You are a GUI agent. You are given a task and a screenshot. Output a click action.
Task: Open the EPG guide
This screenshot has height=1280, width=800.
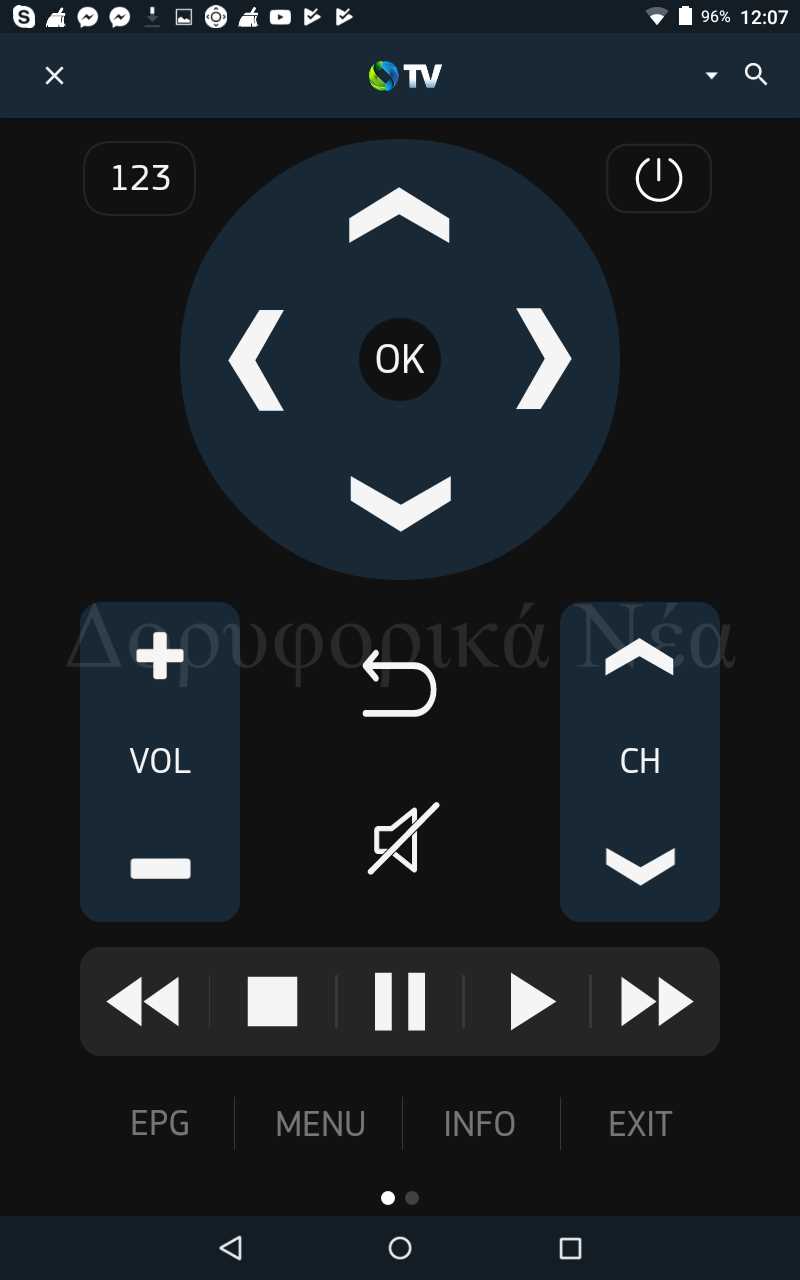click(160, 1124)
